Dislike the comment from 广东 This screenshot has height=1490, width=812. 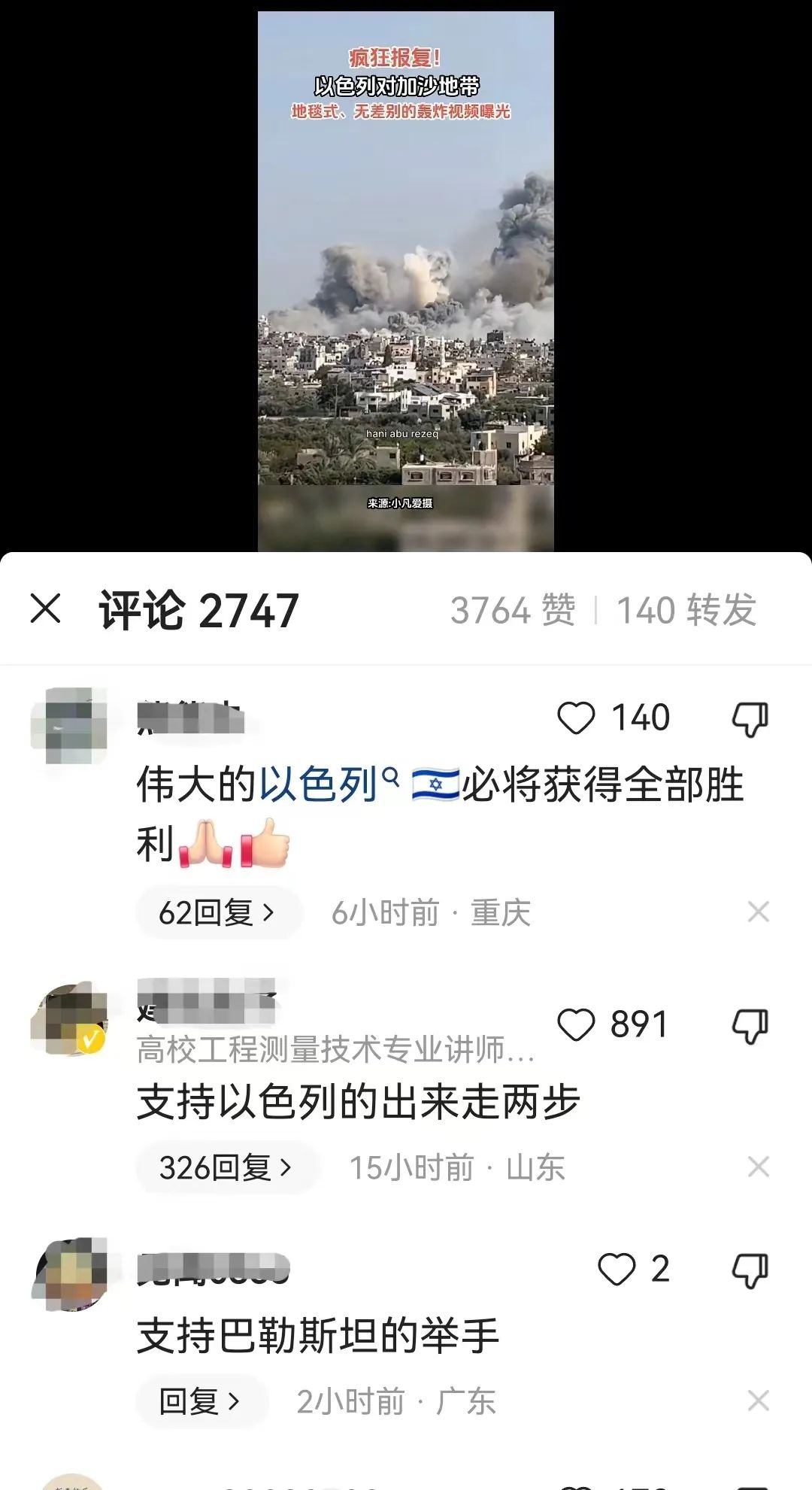click(x=750, y=1271)
